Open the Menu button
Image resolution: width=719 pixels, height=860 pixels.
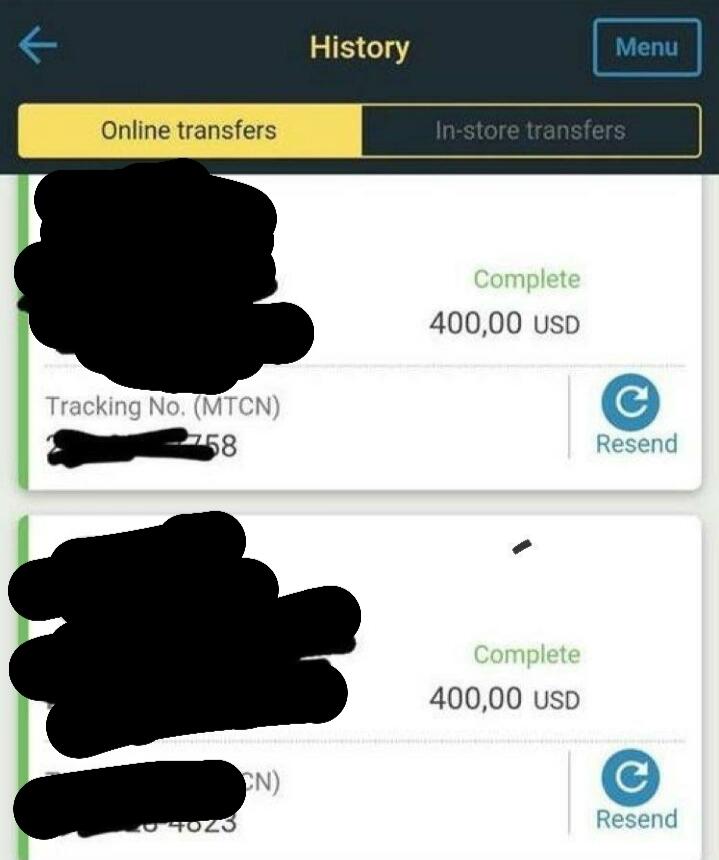coord(646,47)
